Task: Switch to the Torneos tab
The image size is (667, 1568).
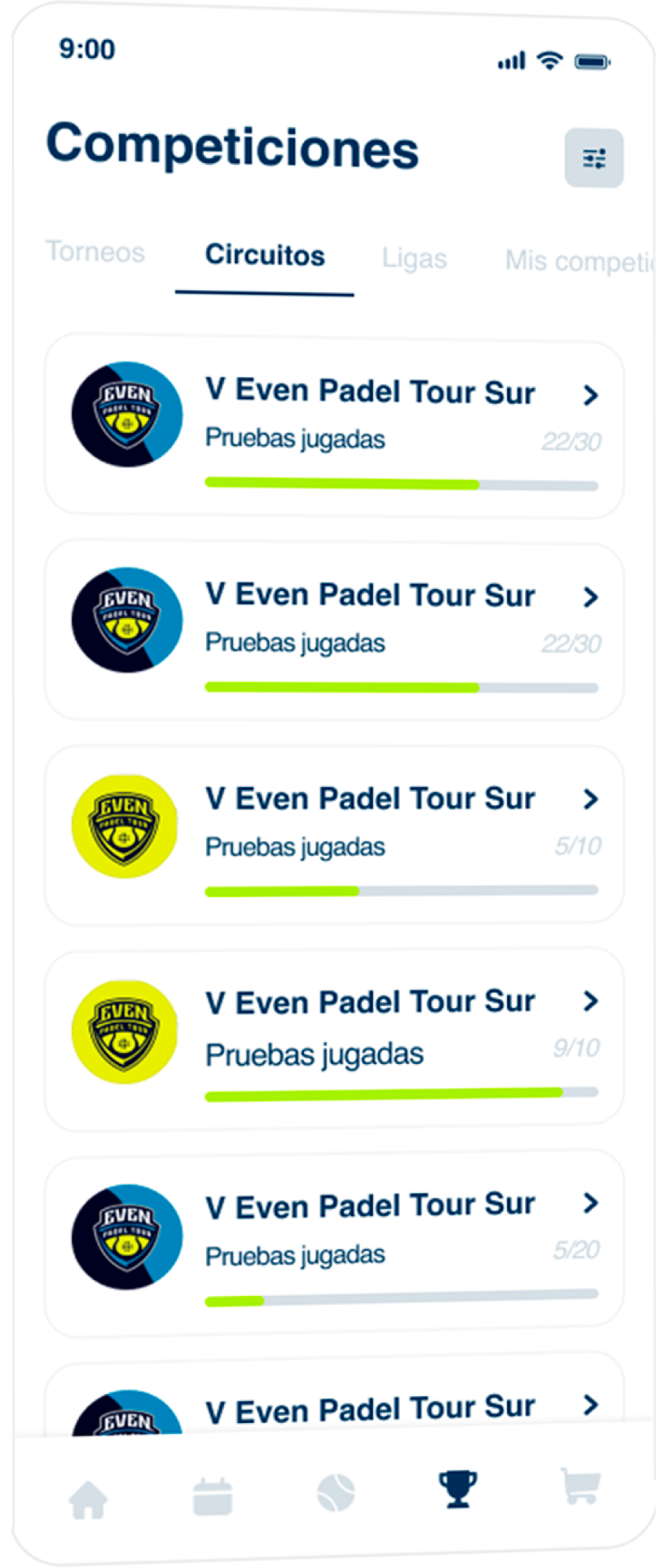Action: click(x=96, y=252)
